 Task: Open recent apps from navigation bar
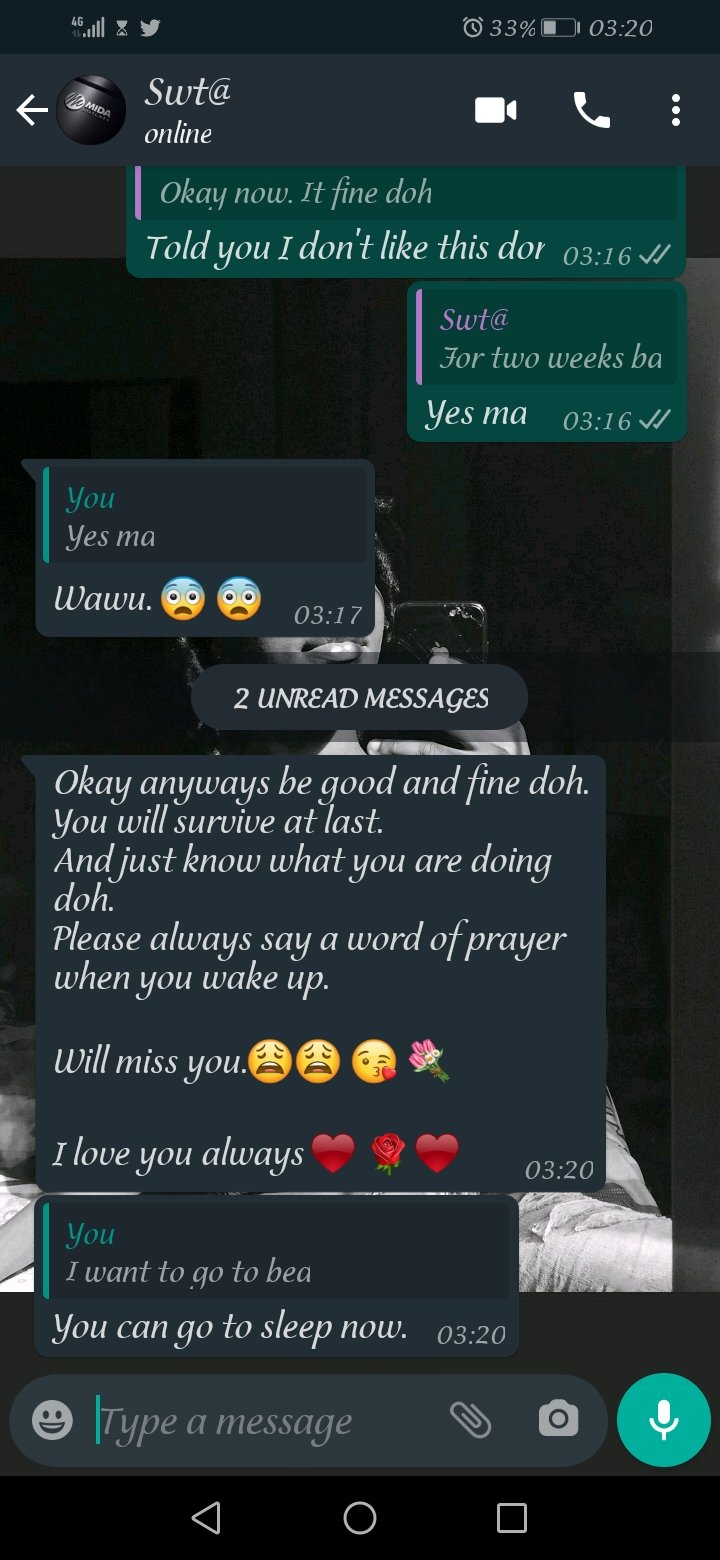click(512, 1518)
